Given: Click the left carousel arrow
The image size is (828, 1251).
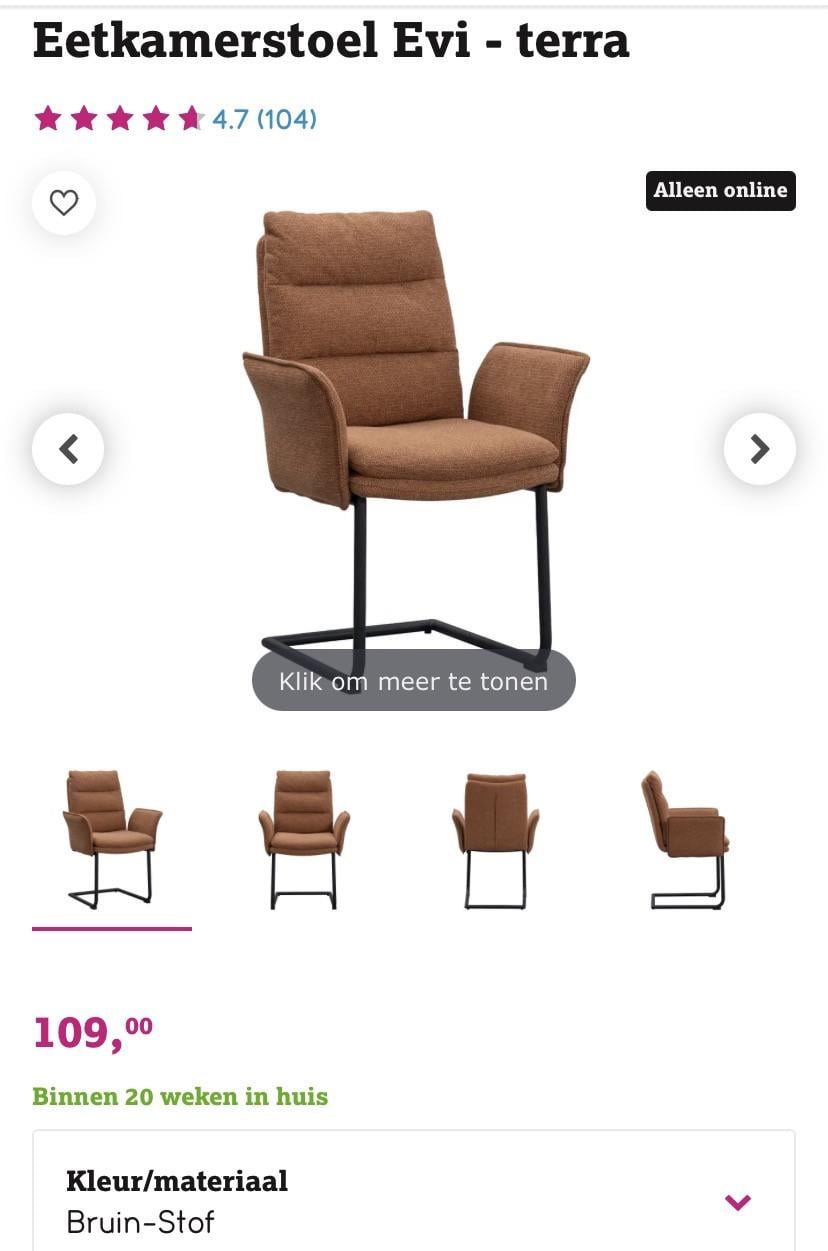Looking at the screenshot, I should click(x=68, y=448).
